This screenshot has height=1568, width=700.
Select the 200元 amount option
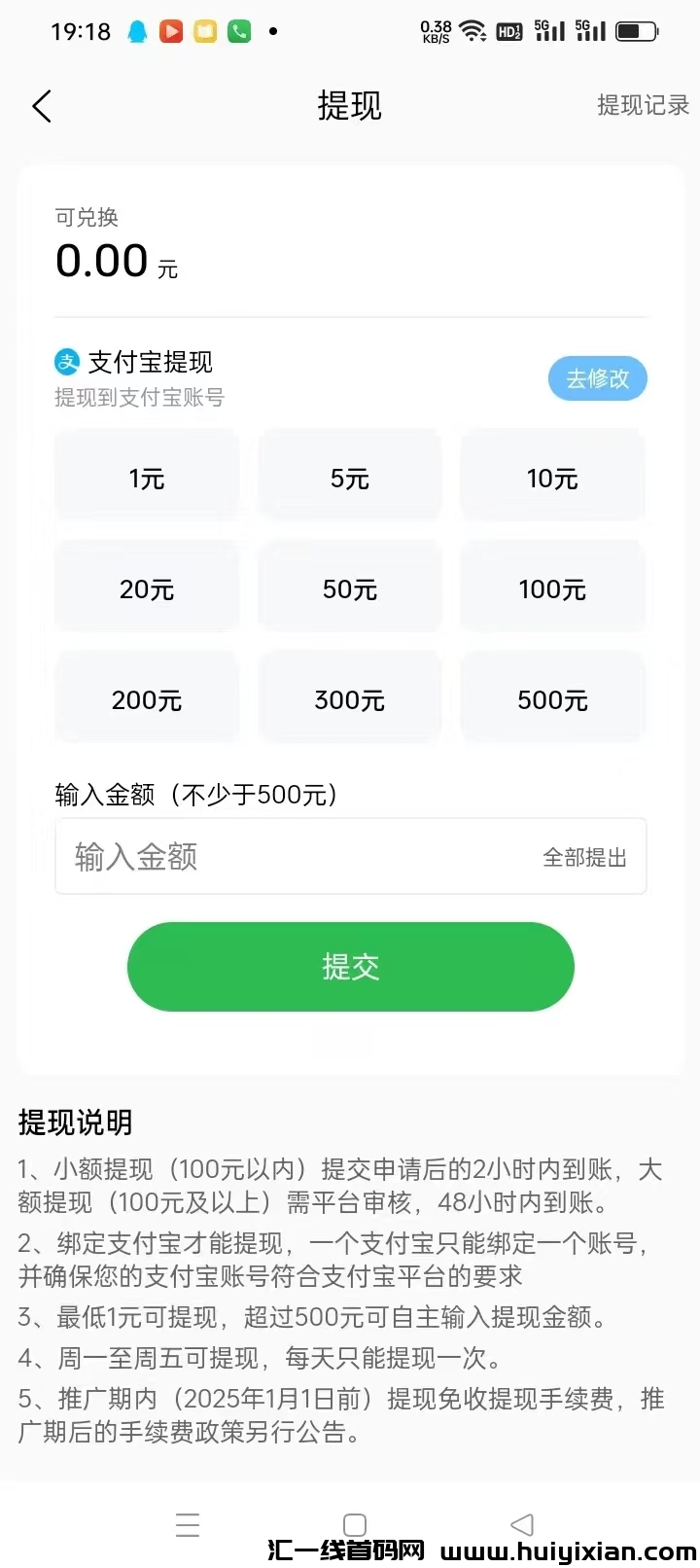tap(147, 699)
